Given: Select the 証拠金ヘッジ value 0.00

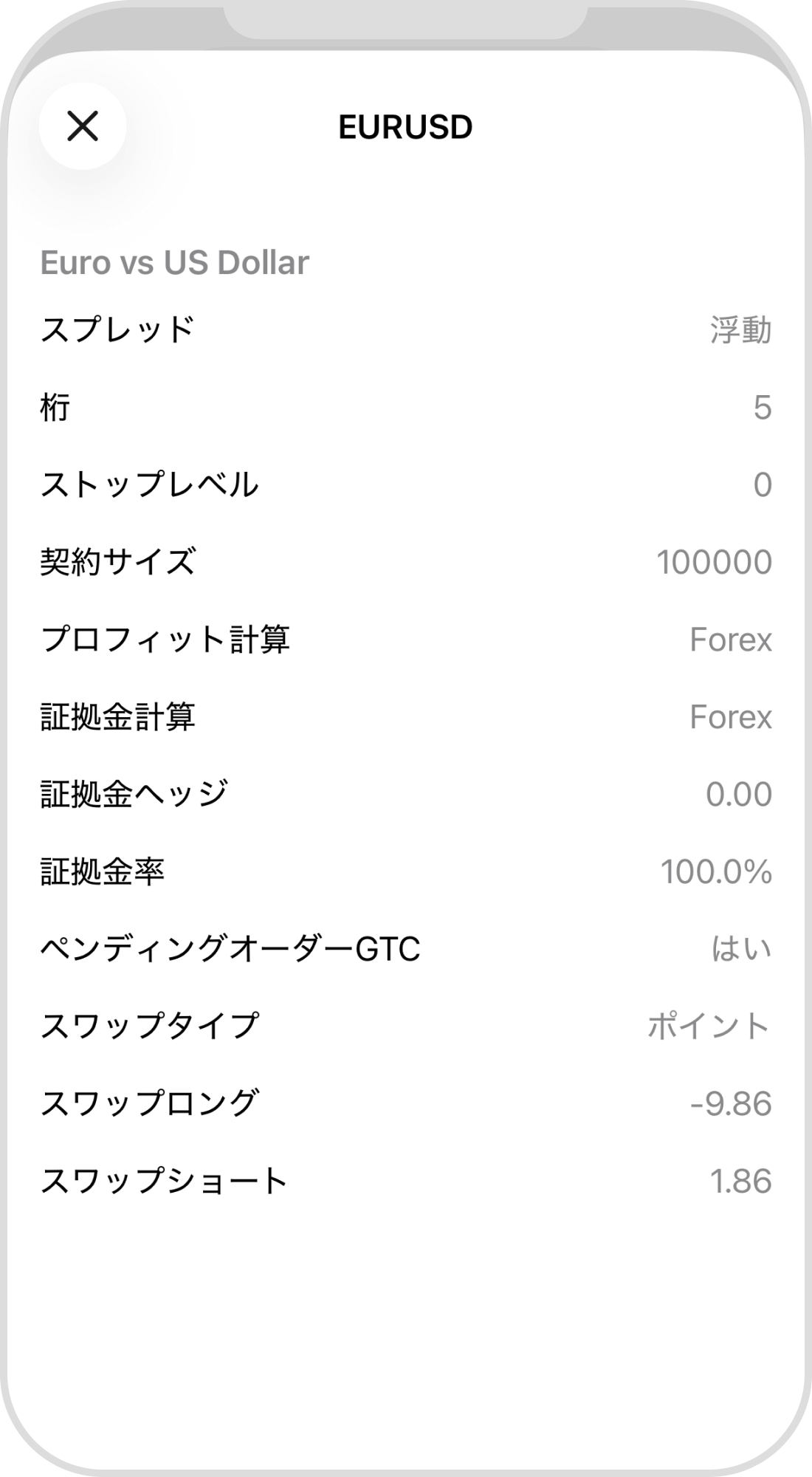Looking at the screenshot, I should coord(737,794).
